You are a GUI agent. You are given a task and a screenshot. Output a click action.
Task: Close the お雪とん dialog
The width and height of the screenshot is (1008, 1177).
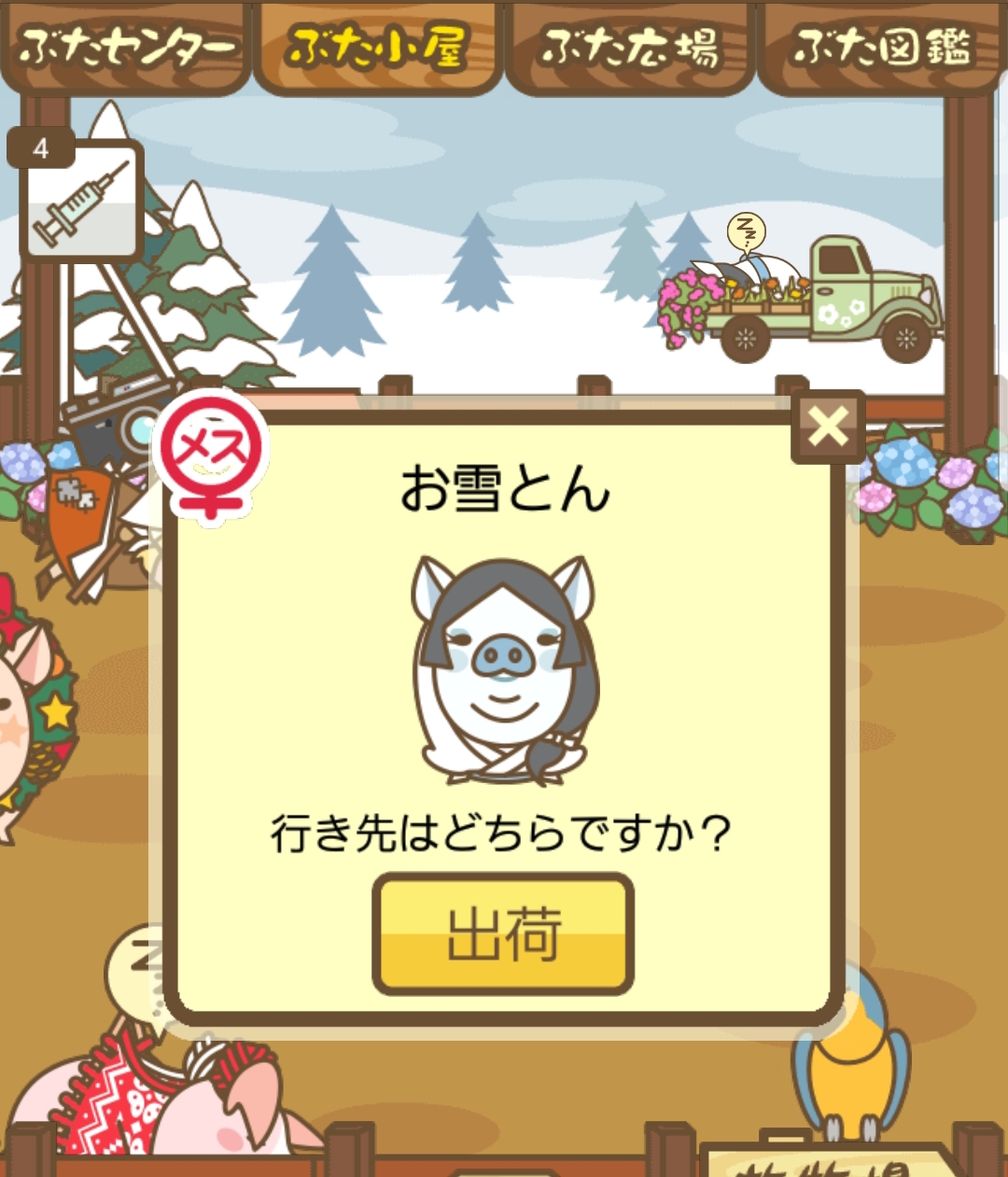click(x=828, y=428)
